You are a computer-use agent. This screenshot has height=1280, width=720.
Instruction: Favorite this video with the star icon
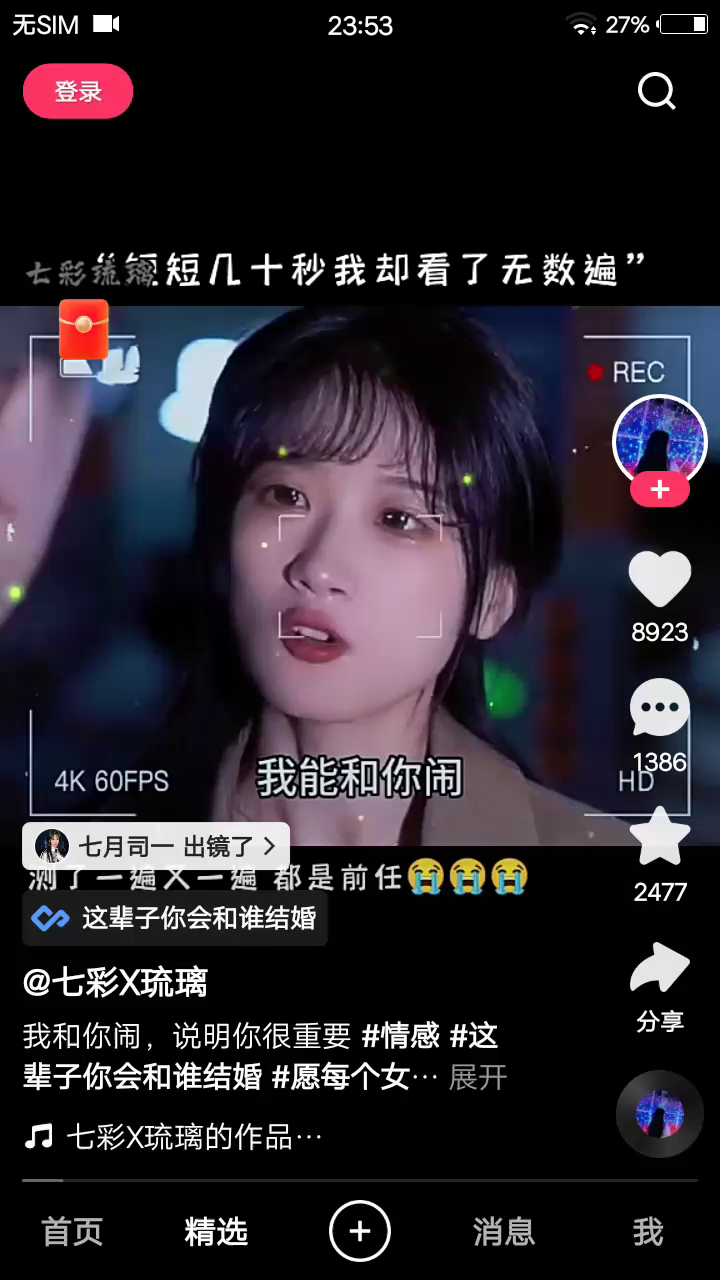click(x=659, y=838)
